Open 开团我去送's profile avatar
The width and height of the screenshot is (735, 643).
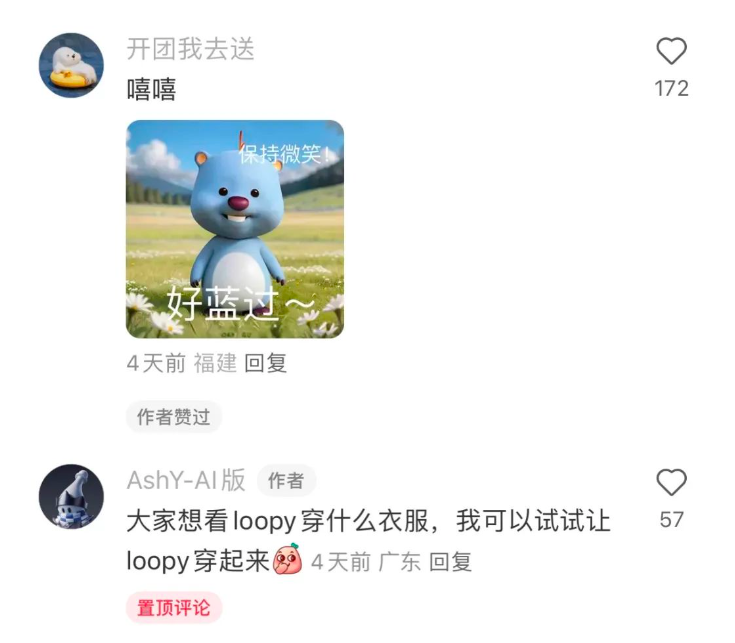pyautogui.click(x=71, y=66)
